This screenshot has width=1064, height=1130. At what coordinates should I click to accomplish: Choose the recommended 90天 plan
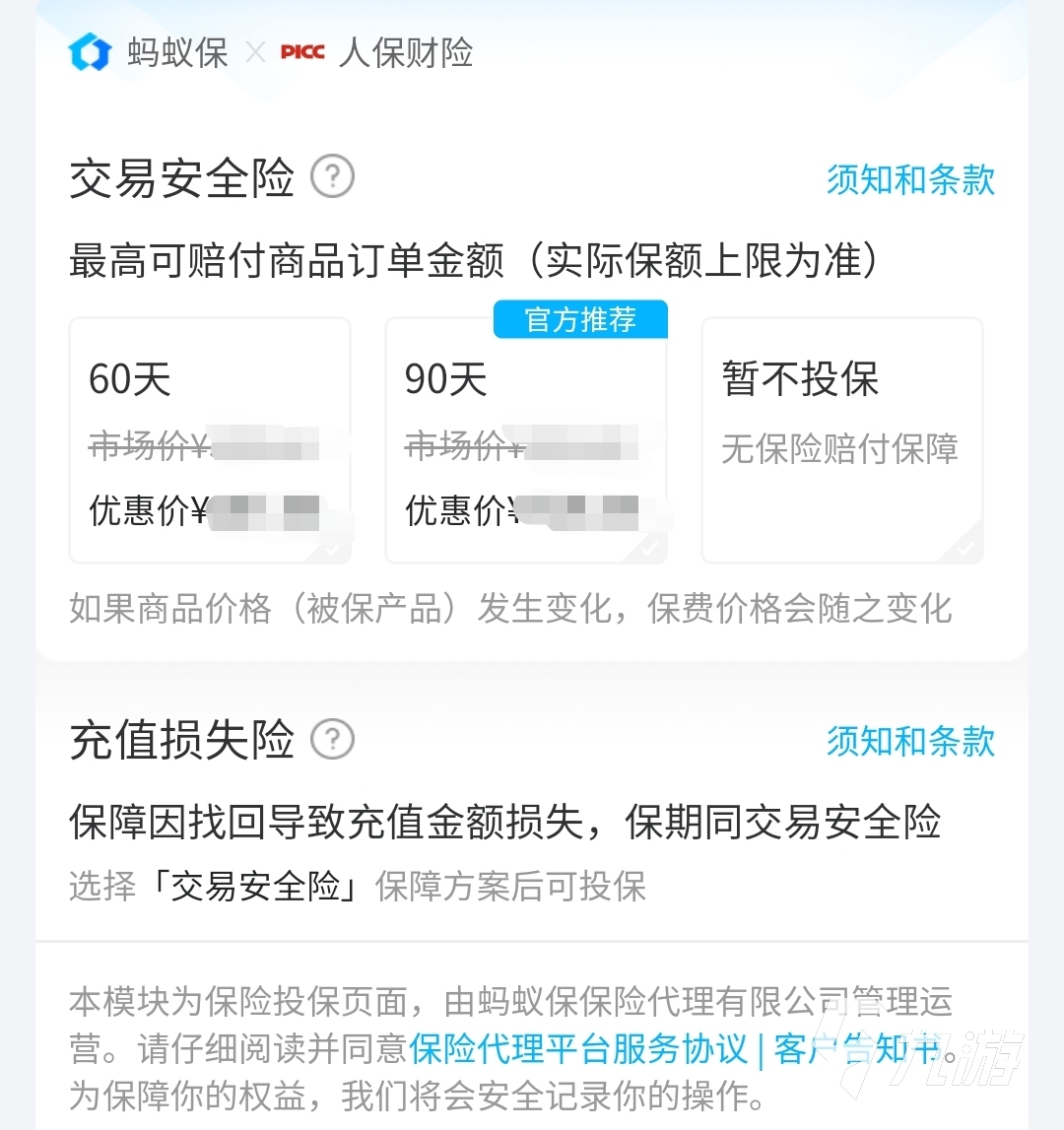526,440
